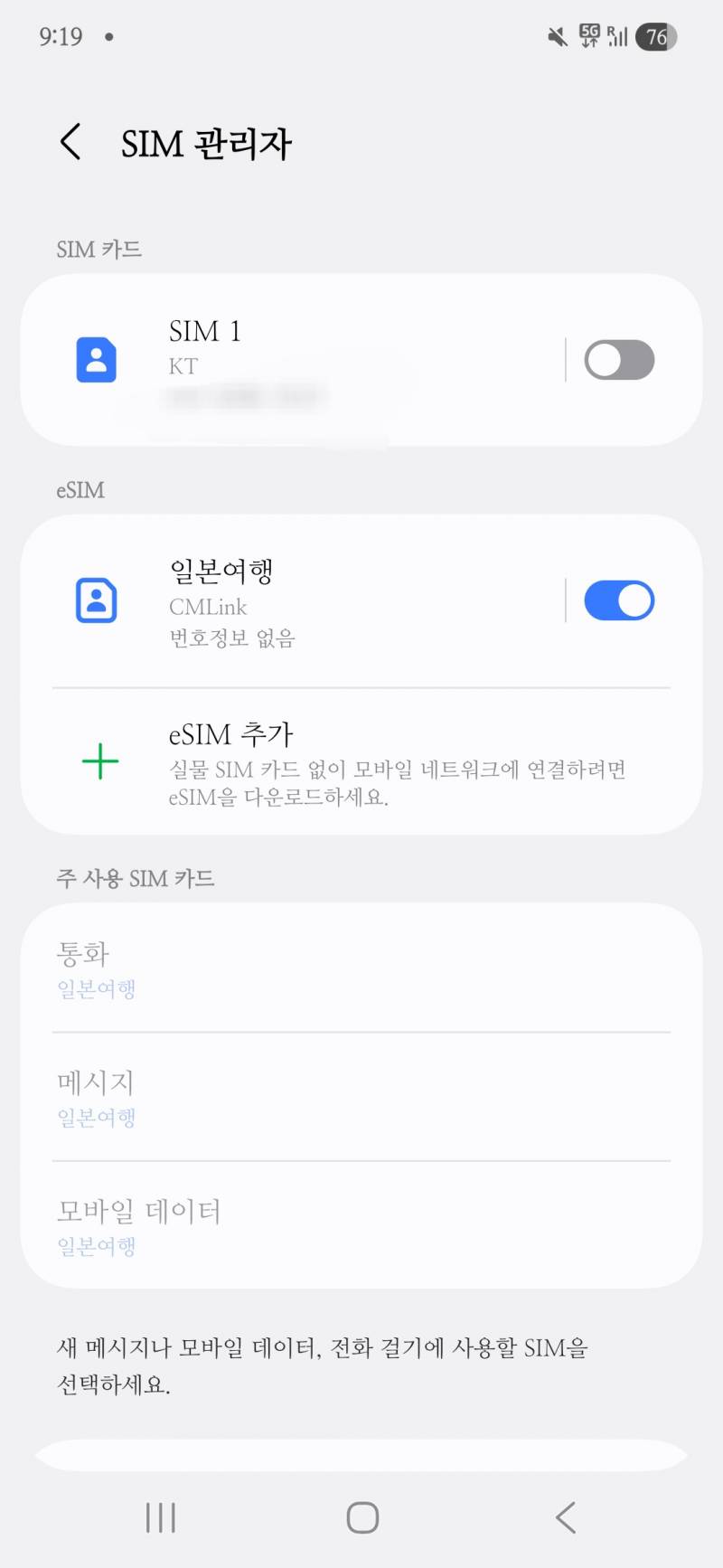This screenshot has height=1568, width=723.
Task: Navigate back using the back arrow
Action: pos(70,142)
